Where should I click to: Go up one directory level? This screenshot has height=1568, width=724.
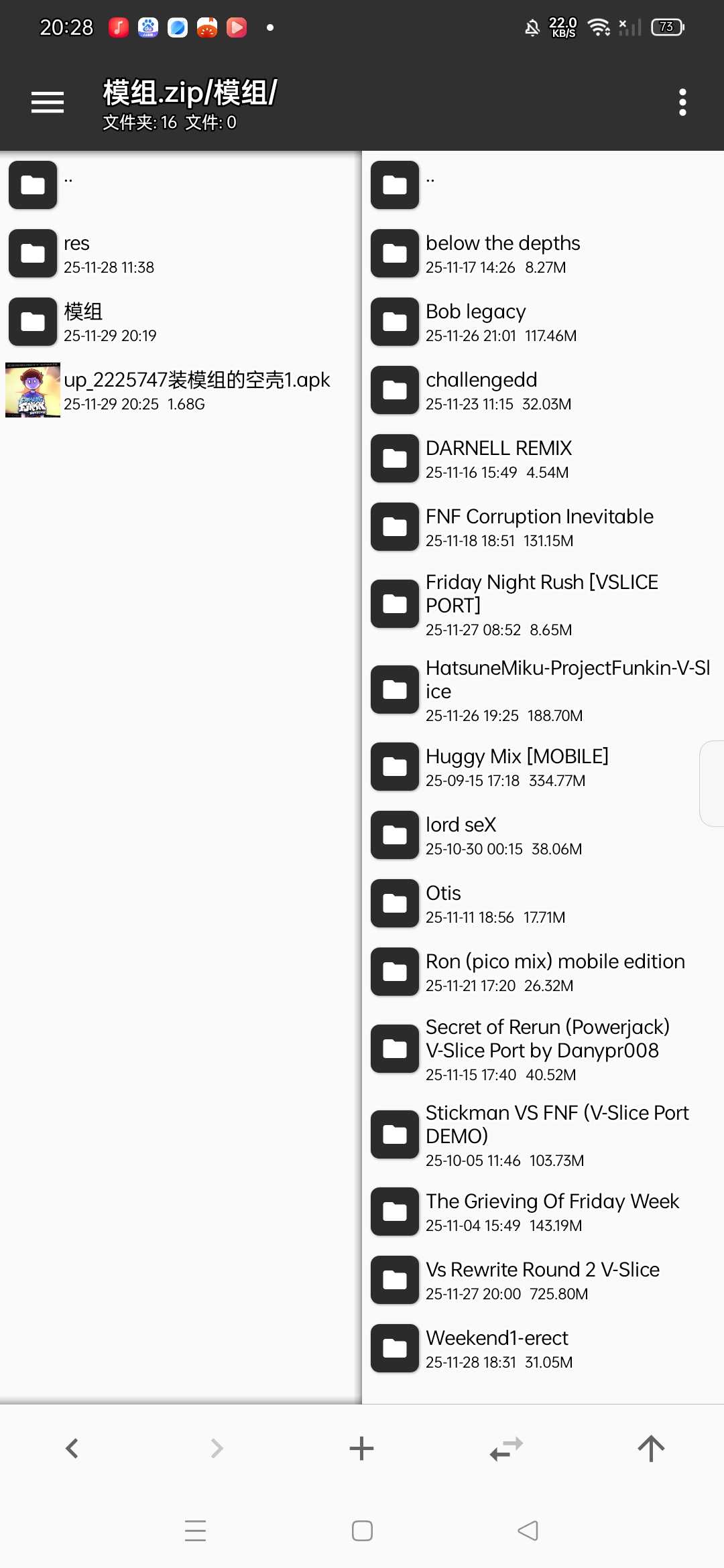(650, 1448)
